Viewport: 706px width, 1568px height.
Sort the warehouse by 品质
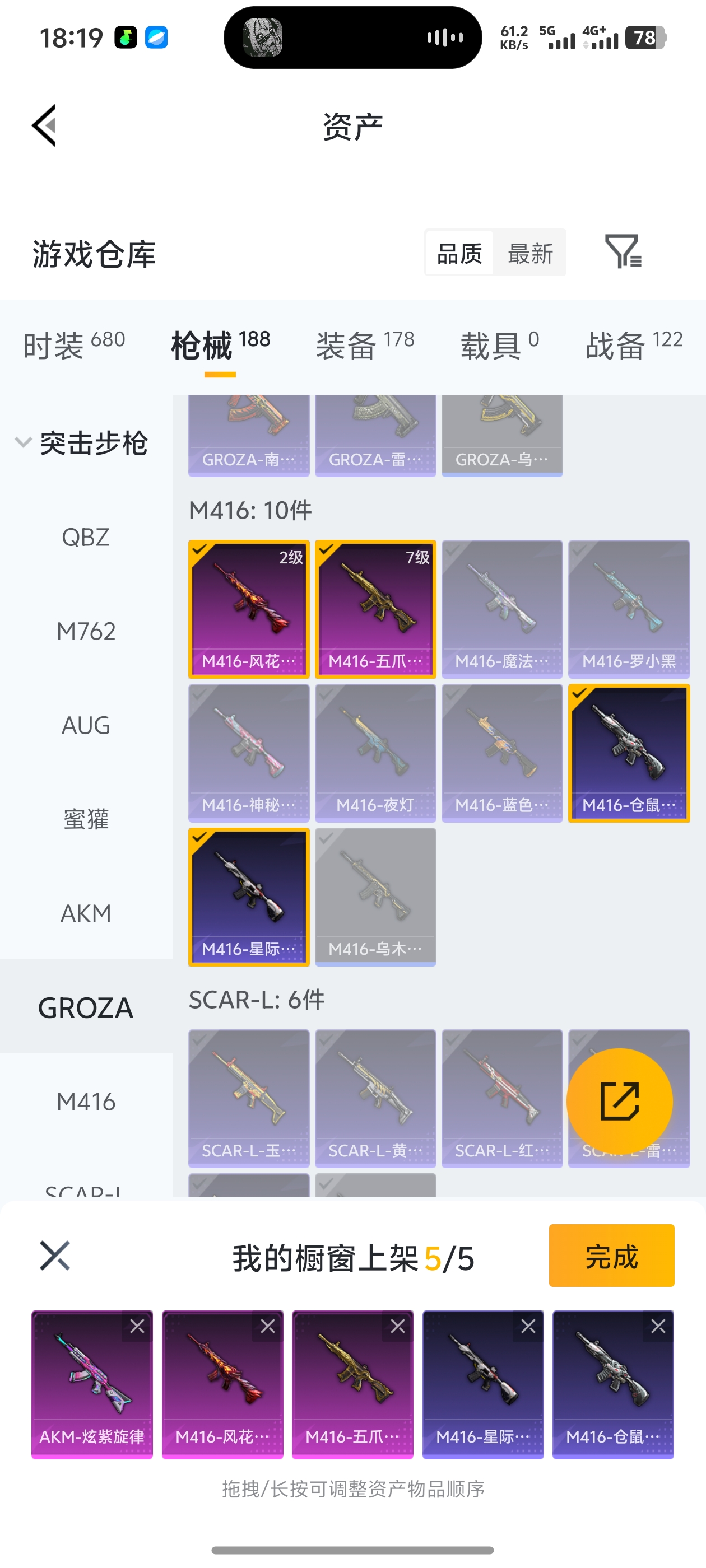point(459,253)
